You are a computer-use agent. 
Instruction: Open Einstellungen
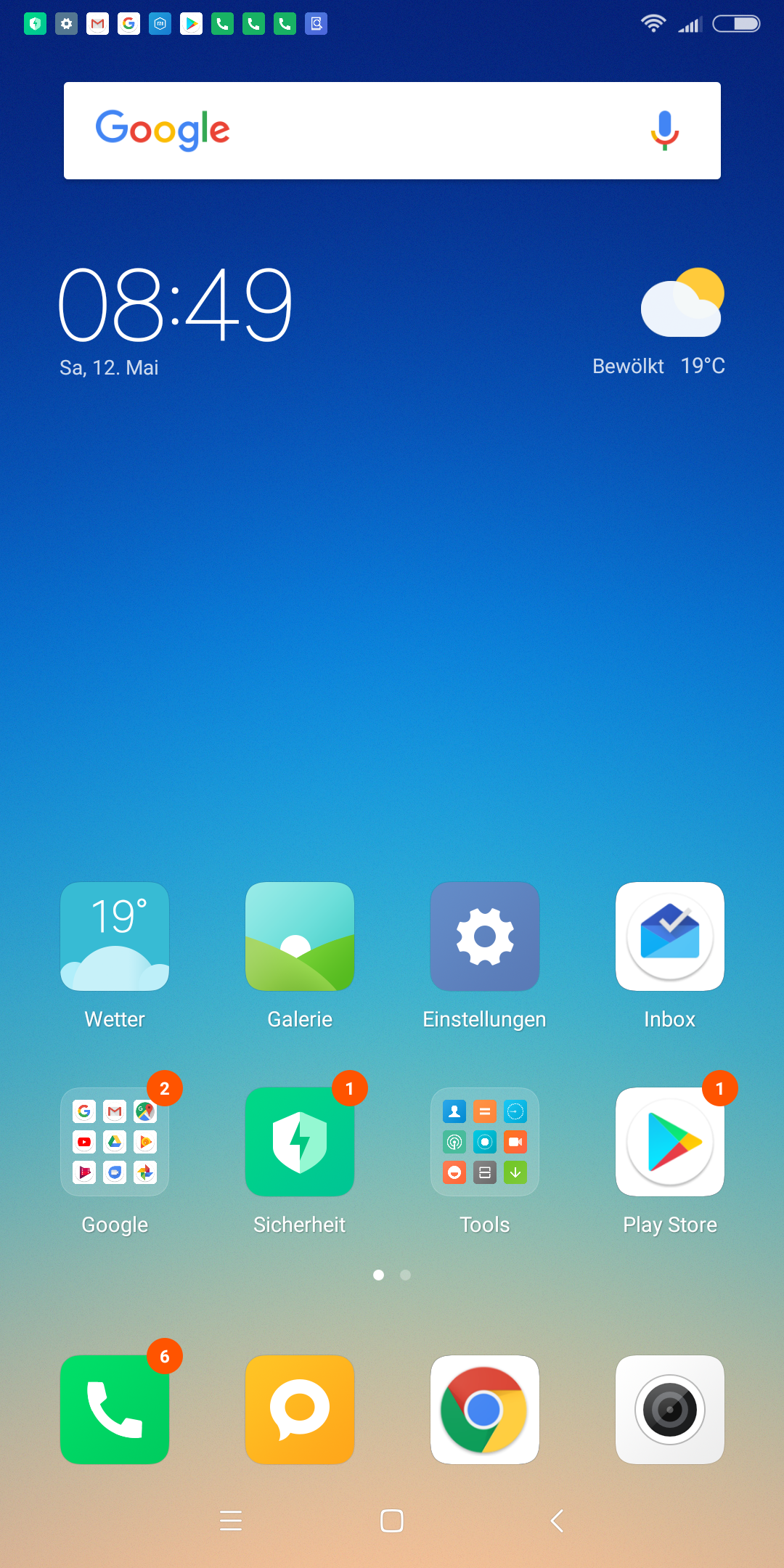point(485,936)
